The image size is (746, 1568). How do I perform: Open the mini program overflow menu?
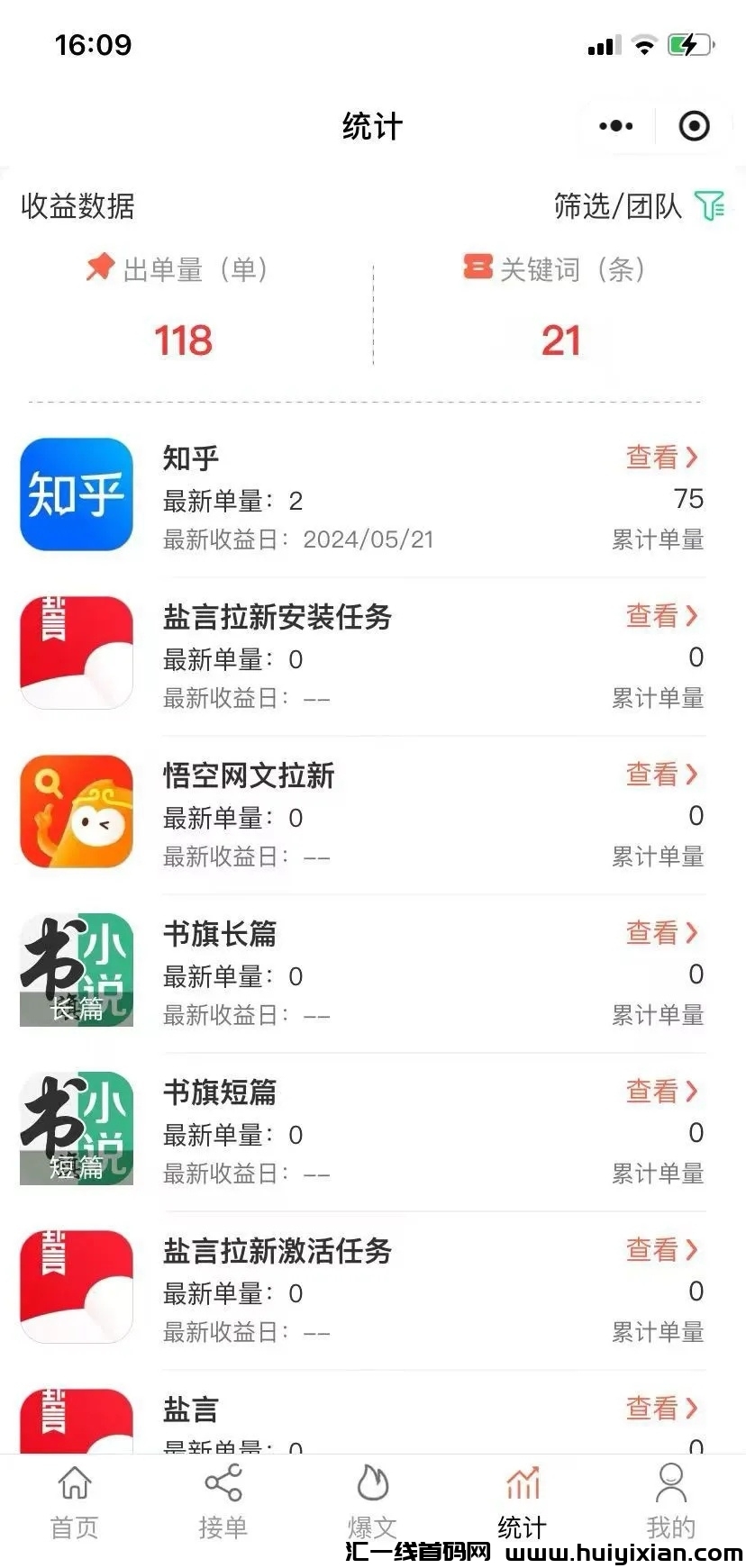pos(616,126)
